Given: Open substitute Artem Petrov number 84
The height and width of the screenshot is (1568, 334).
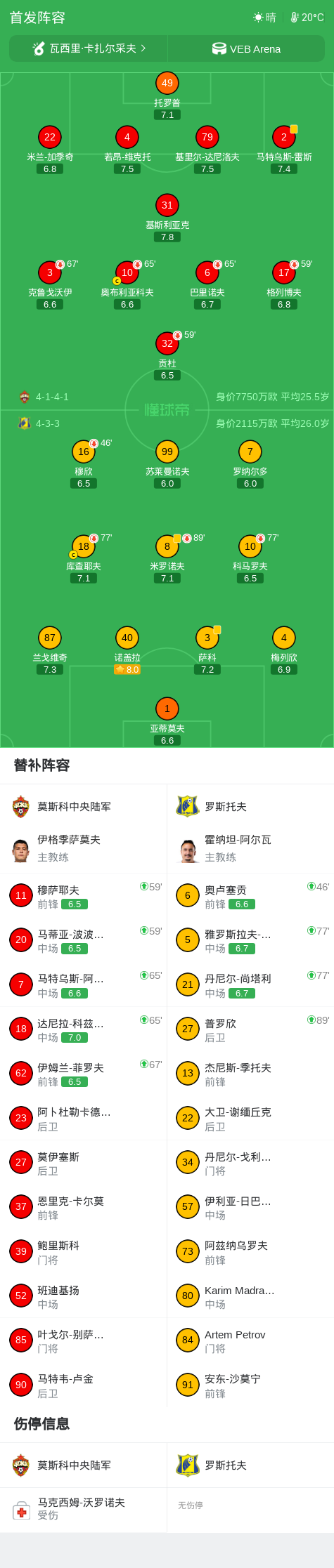Looking at the screenshot, I should [x=250, y=1340].
